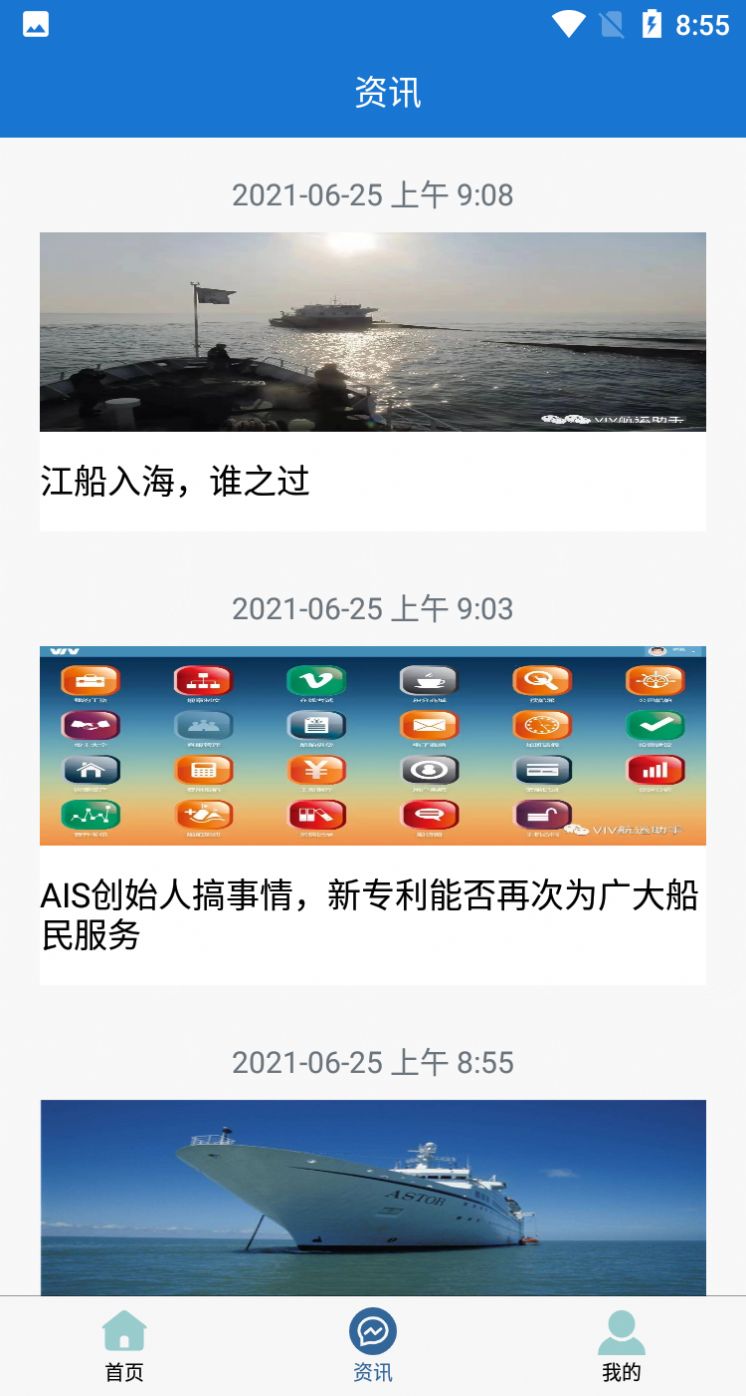Tap the cellular signal icon
746x1396 pixels.
point(611,23)
